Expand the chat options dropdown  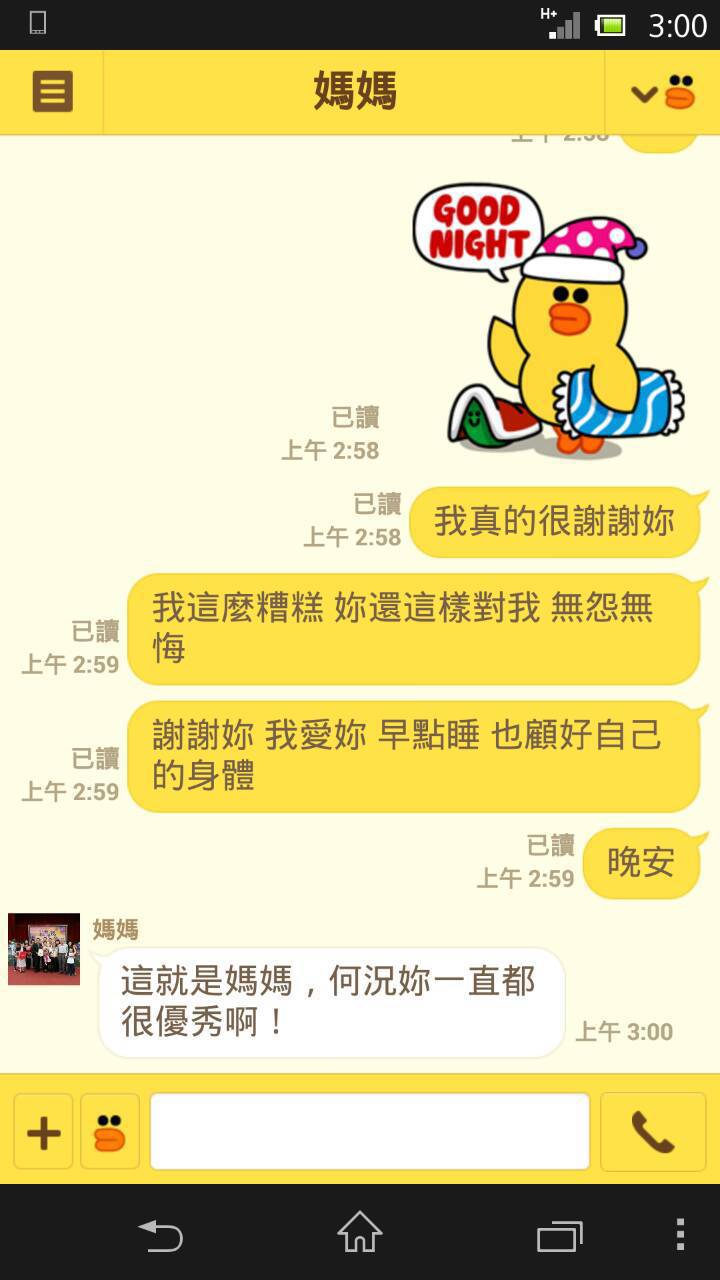(x=662, y=92)
